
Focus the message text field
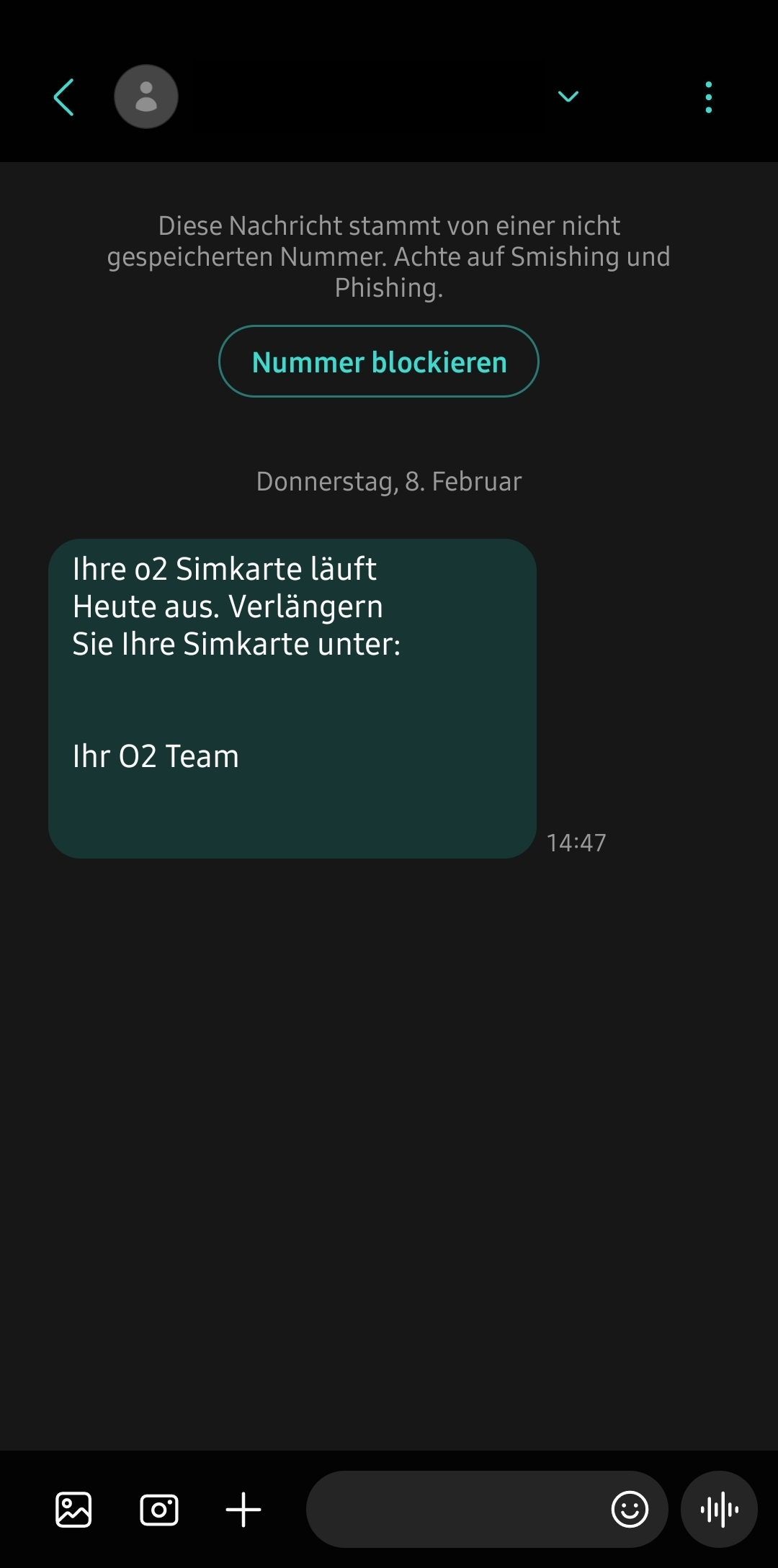454,1510
